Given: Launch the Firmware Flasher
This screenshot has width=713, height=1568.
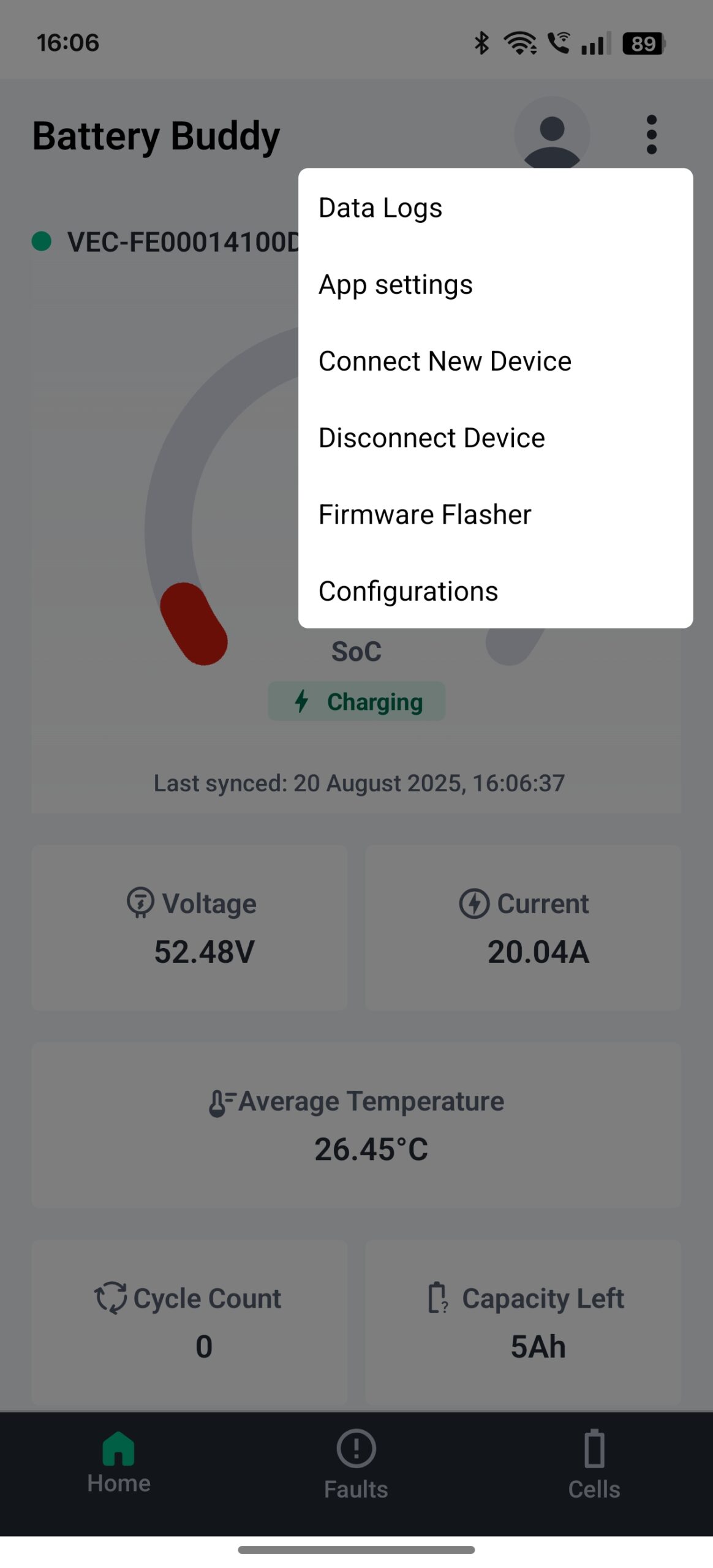Looking at the screenshot, I should (x=424, y=514).
